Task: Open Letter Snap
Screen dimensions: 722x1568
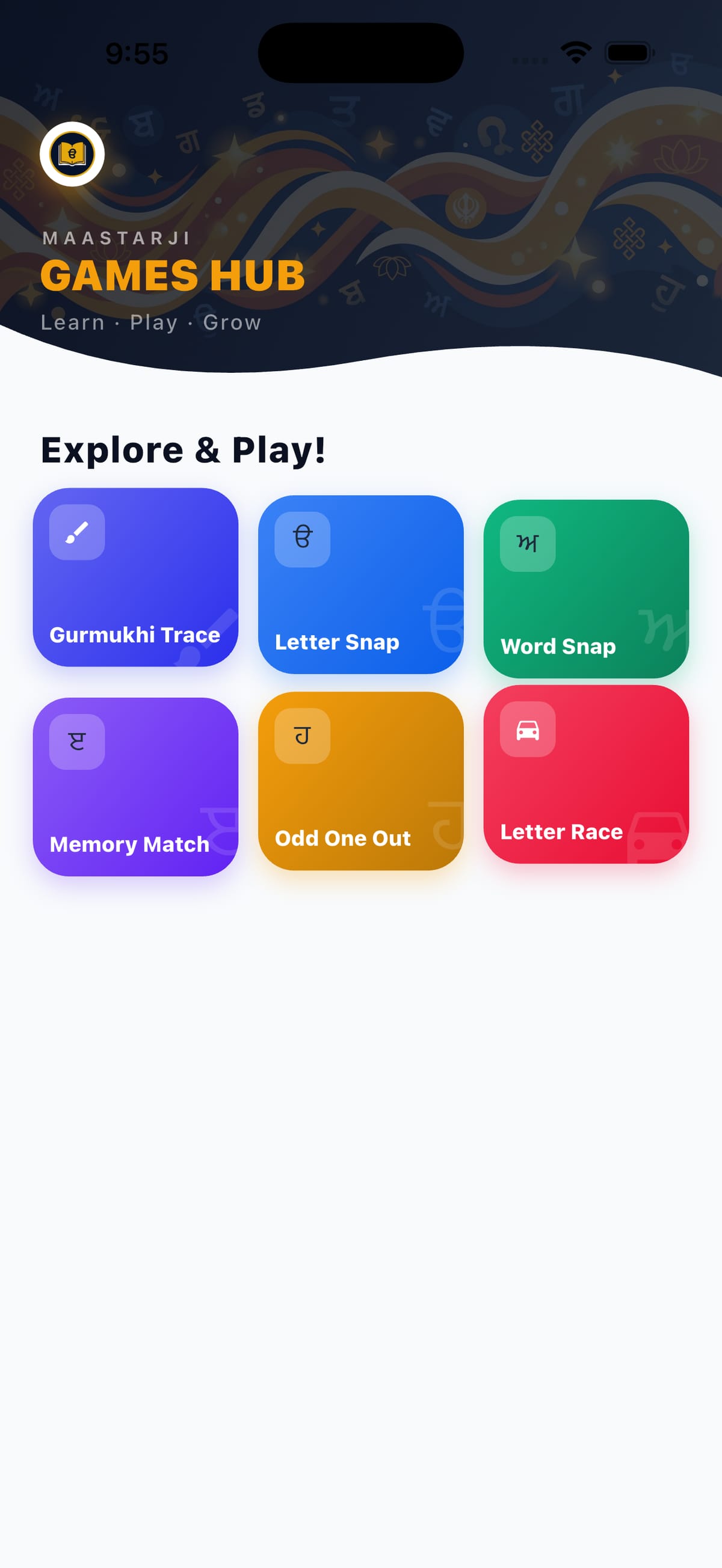Action: [361, 585]
